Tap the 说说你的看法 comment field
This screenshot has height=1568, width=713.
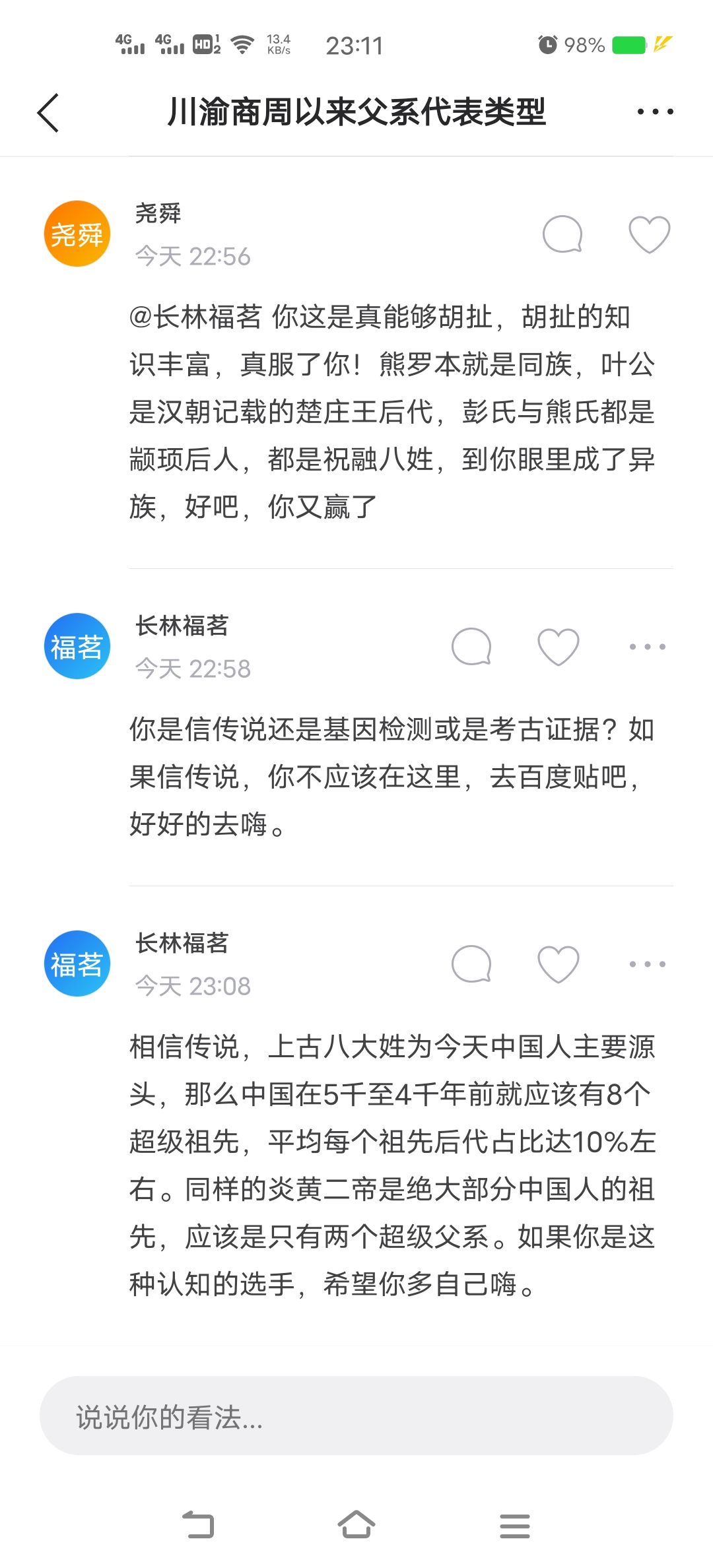coord(356,1416)
